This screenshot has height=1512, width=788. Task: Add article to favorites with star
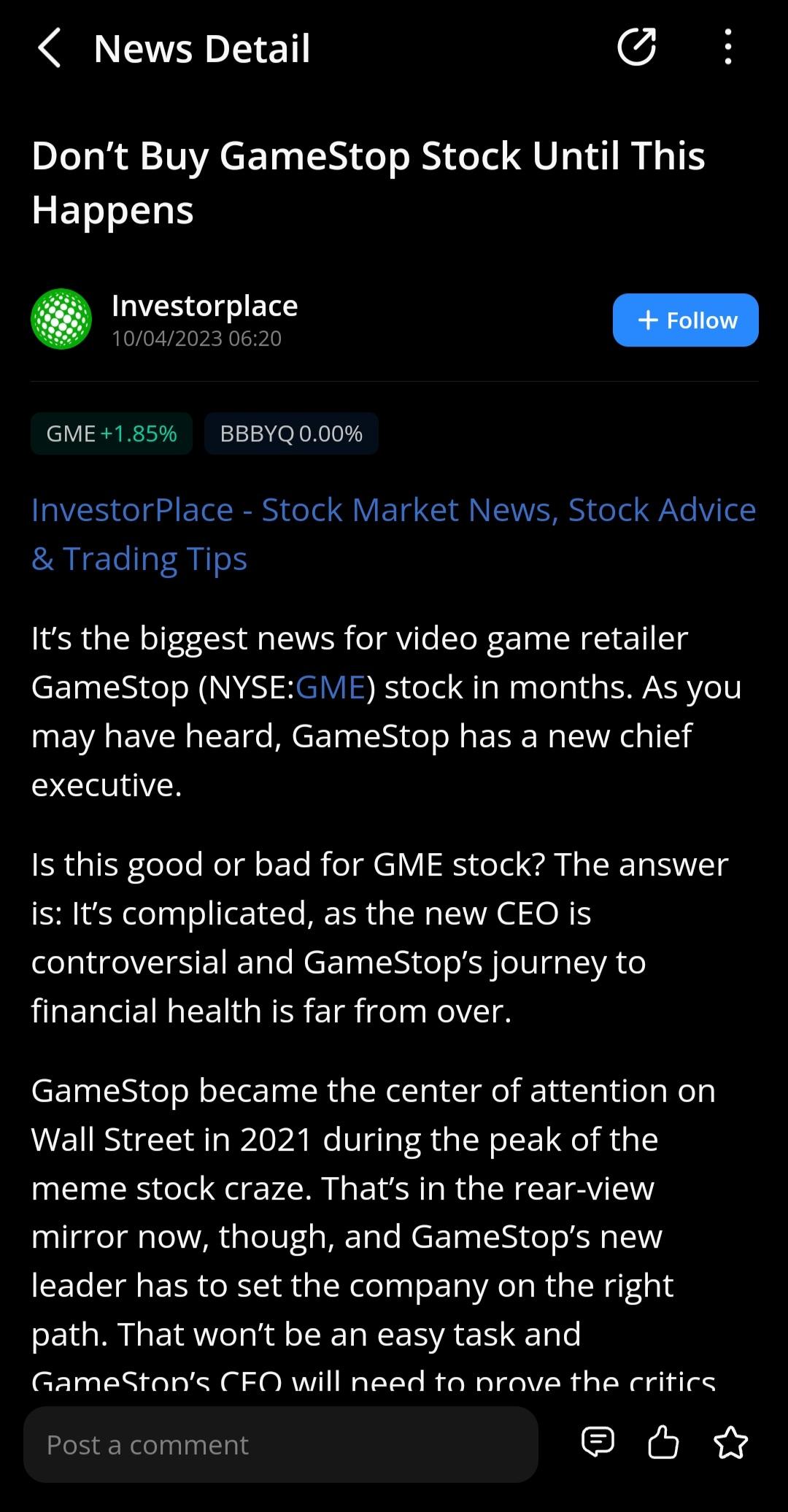(730, 1443)
